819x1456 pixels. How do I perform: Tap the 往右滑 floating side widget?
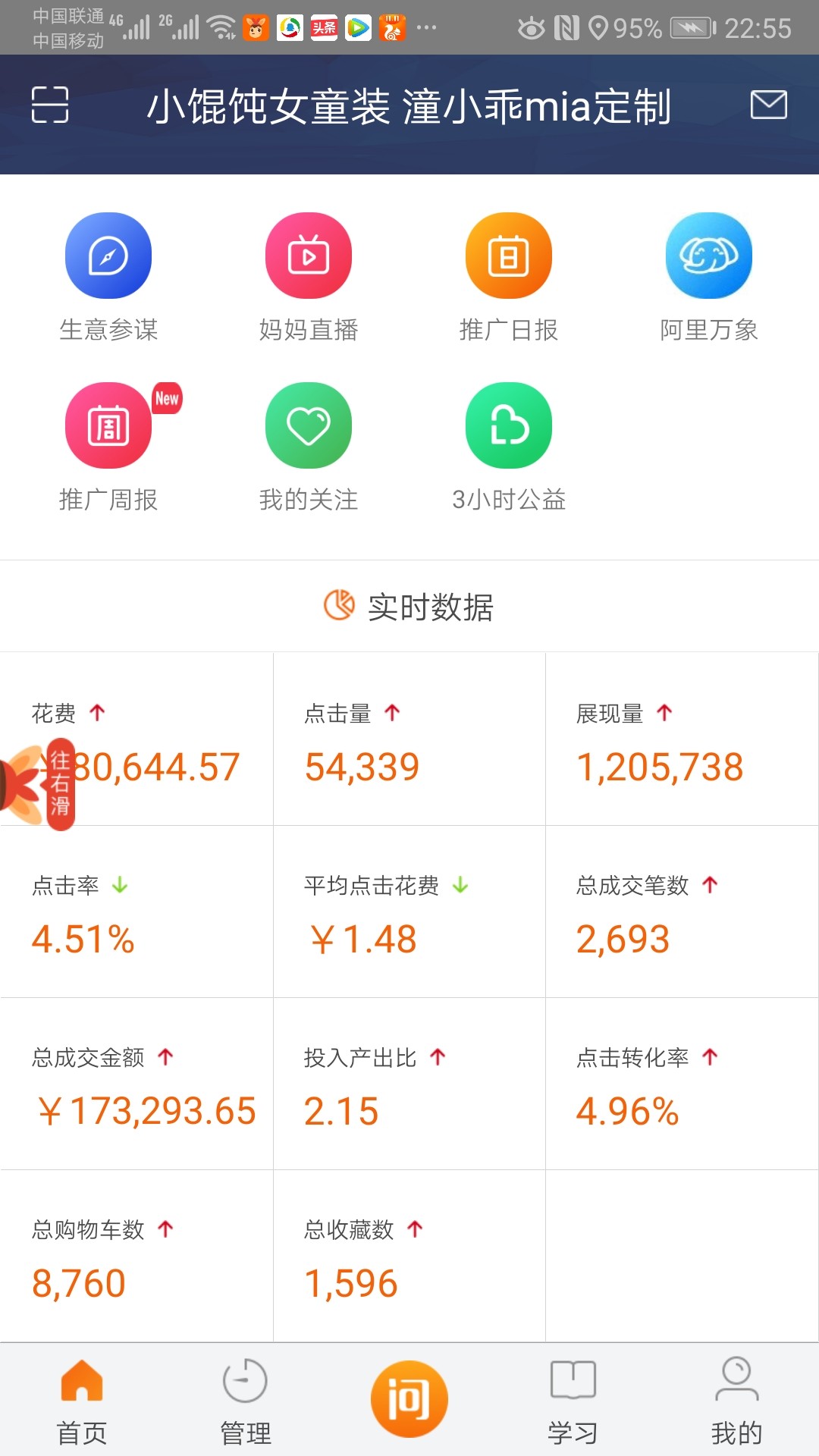pyautogui.click(x=38, y=784)
